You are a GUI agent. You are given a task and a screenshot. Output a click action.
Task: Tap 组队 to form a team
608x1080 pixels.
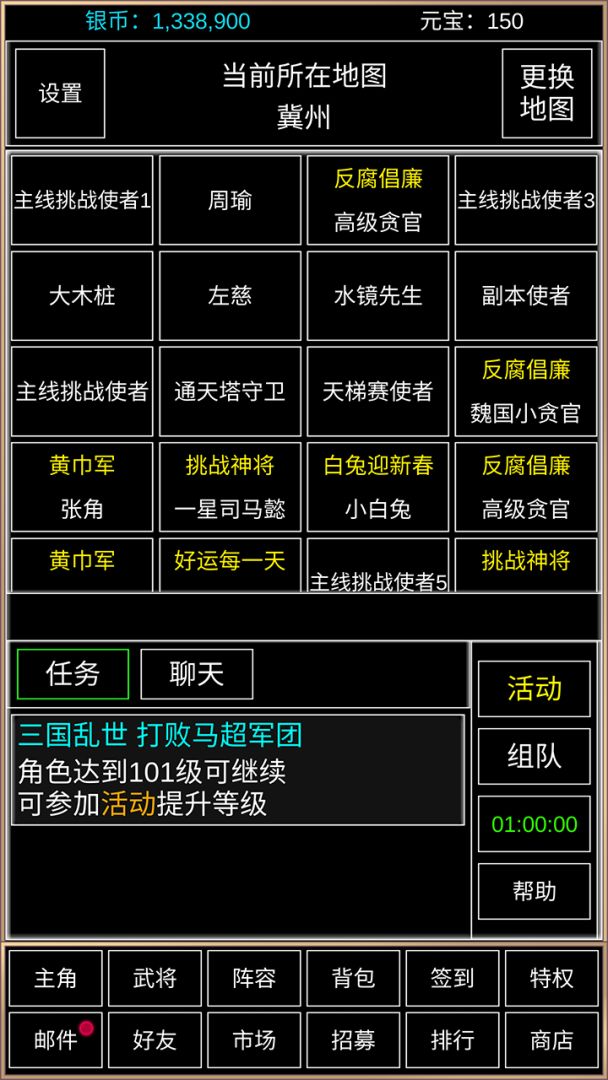534,756
